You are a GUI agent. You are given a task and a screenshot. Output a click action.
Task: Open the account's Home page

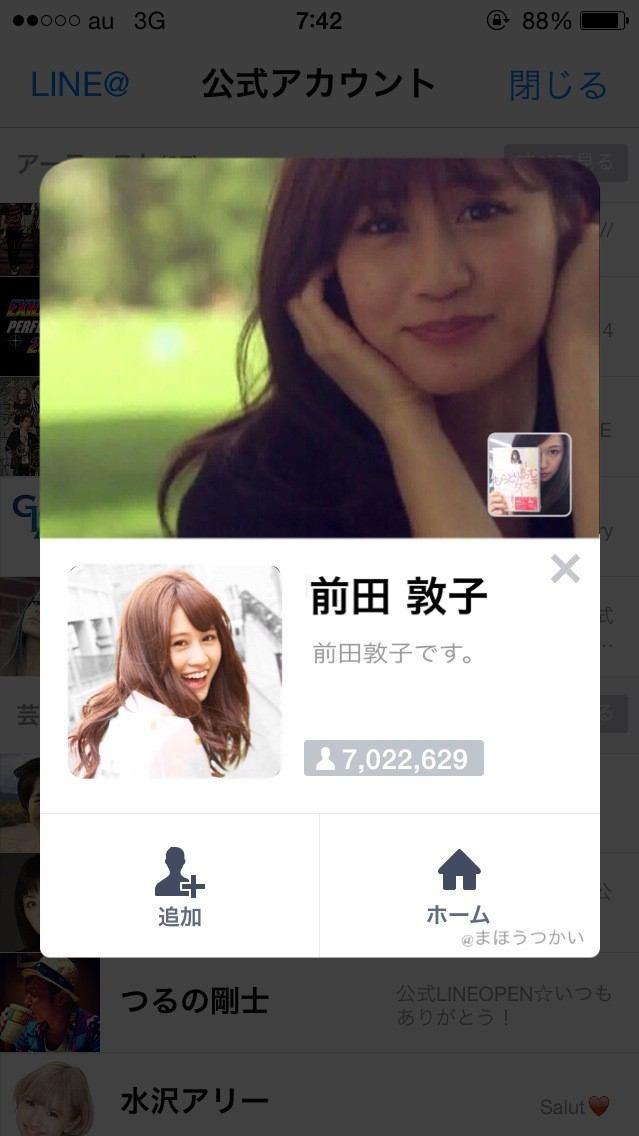(459, 885)
